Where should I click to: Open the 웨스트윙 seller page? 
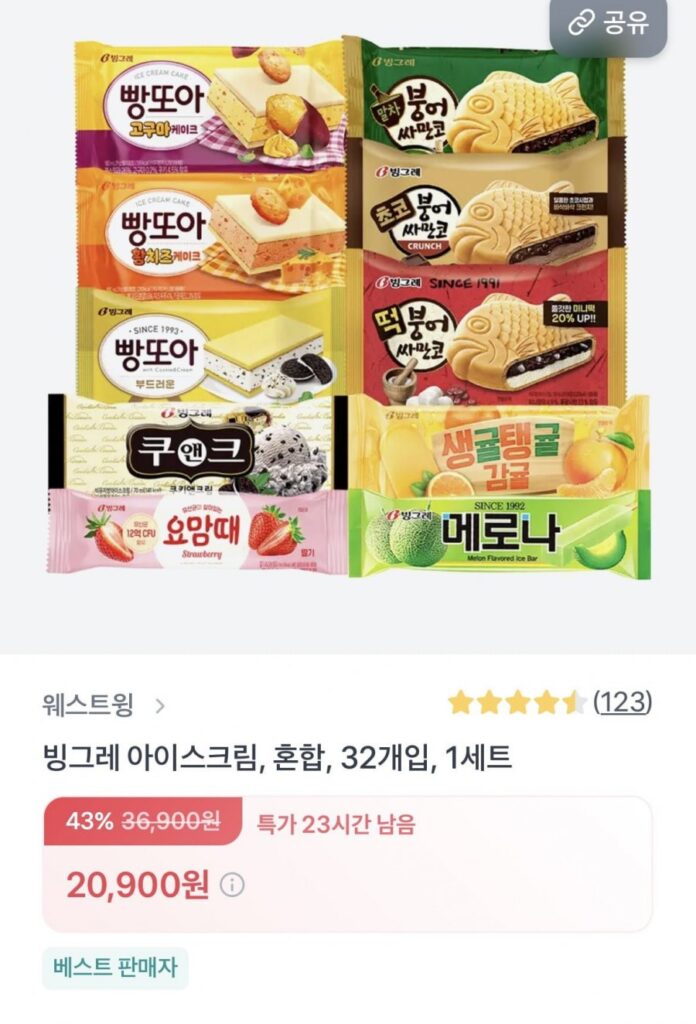(x=103, y=705)
